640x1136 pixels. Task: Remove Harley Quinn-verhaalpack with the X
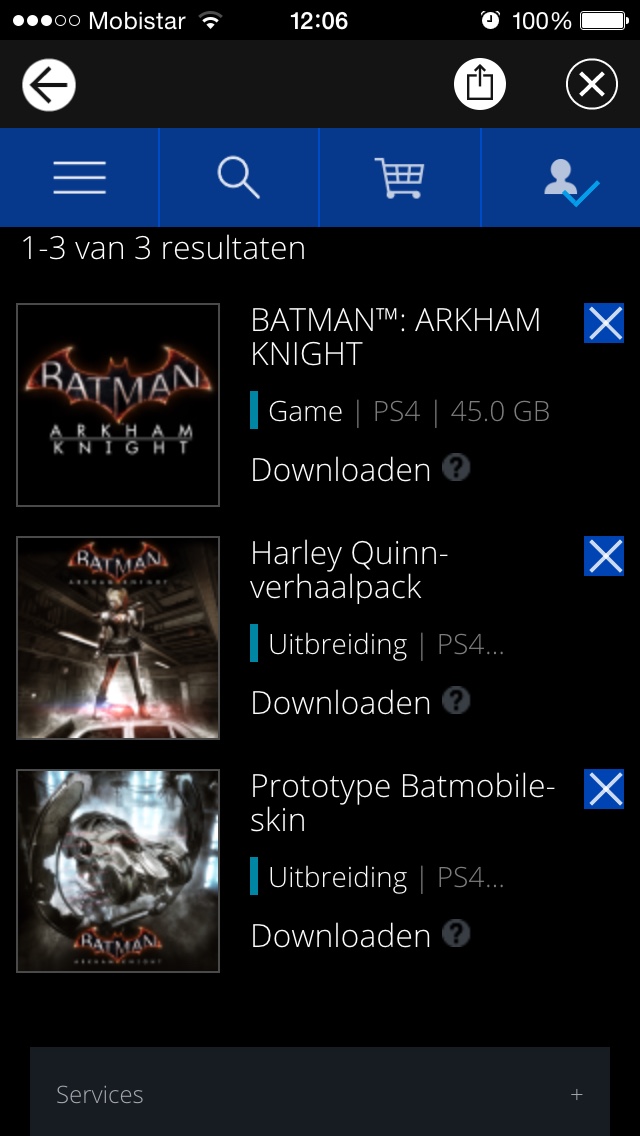(604, 556)
